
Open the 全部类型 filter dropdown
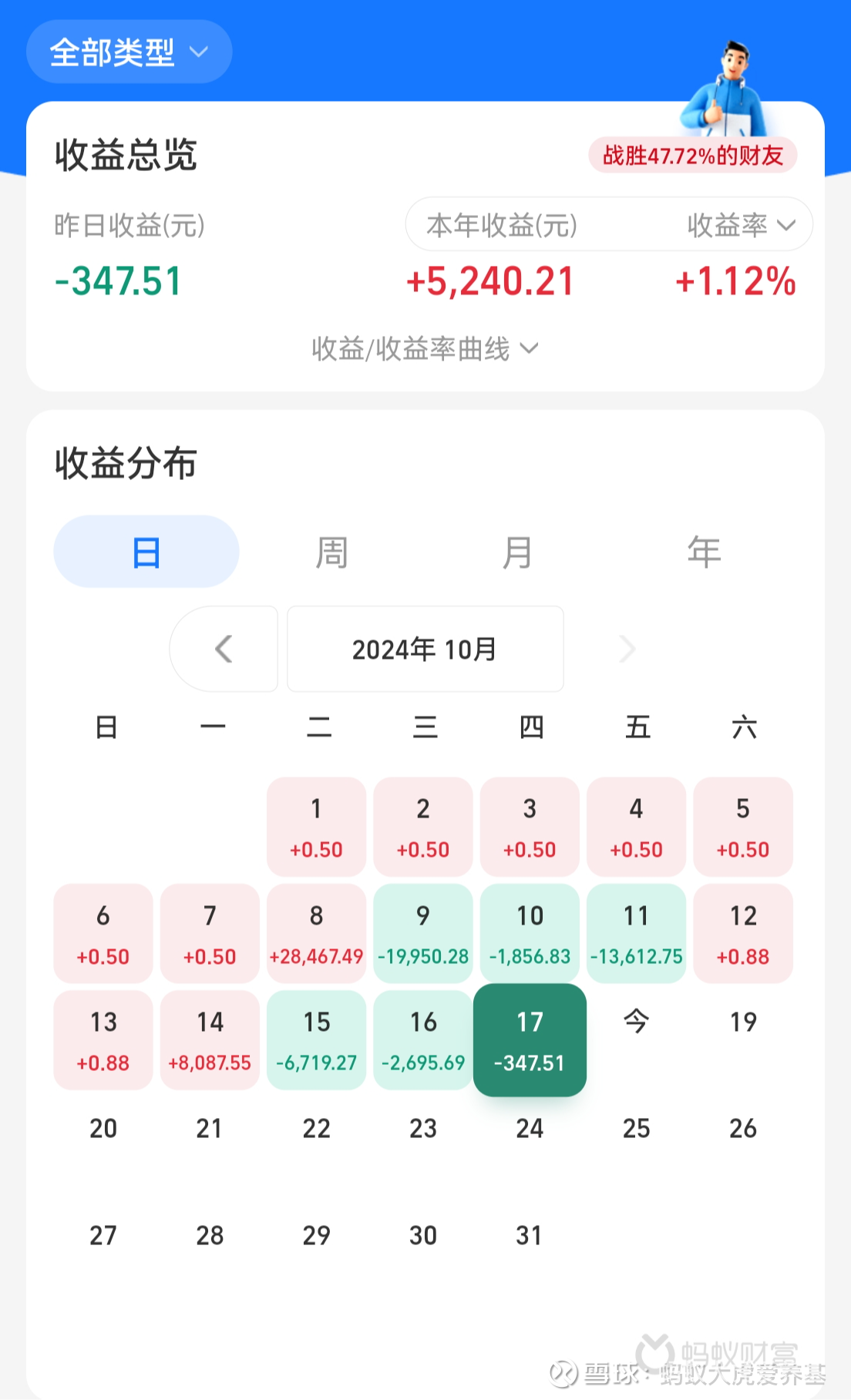128,51
